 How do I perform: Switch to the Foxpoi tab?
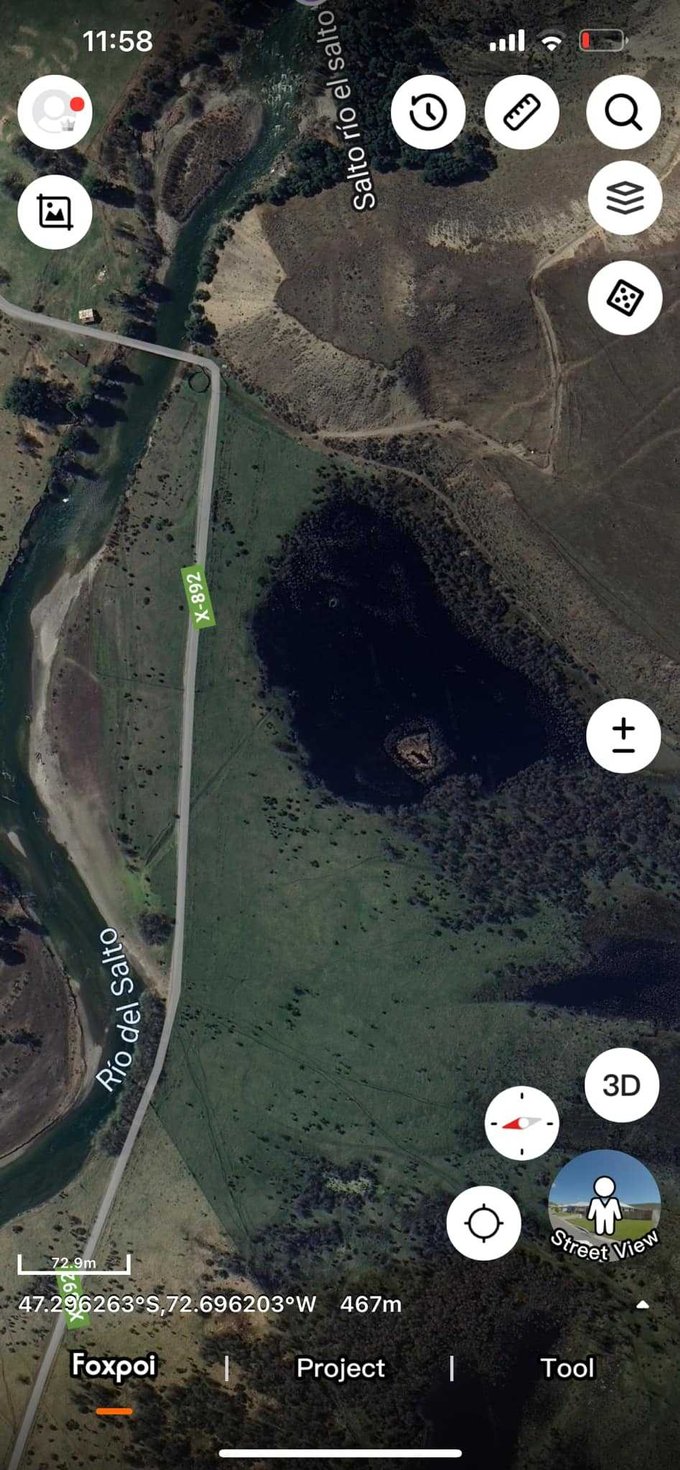click(x=114, y=1367)
